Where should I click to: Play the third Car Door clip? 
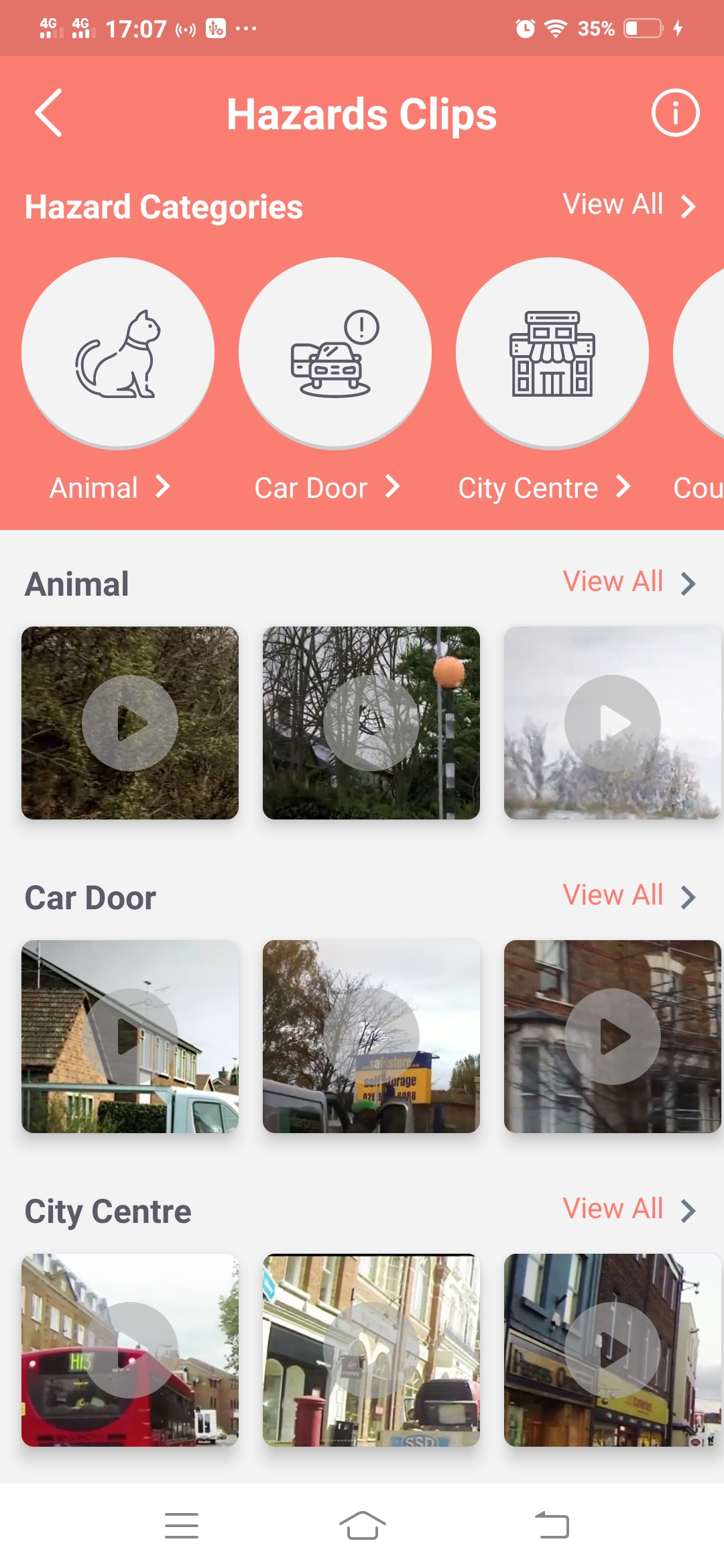click(x=612, y=1037)
